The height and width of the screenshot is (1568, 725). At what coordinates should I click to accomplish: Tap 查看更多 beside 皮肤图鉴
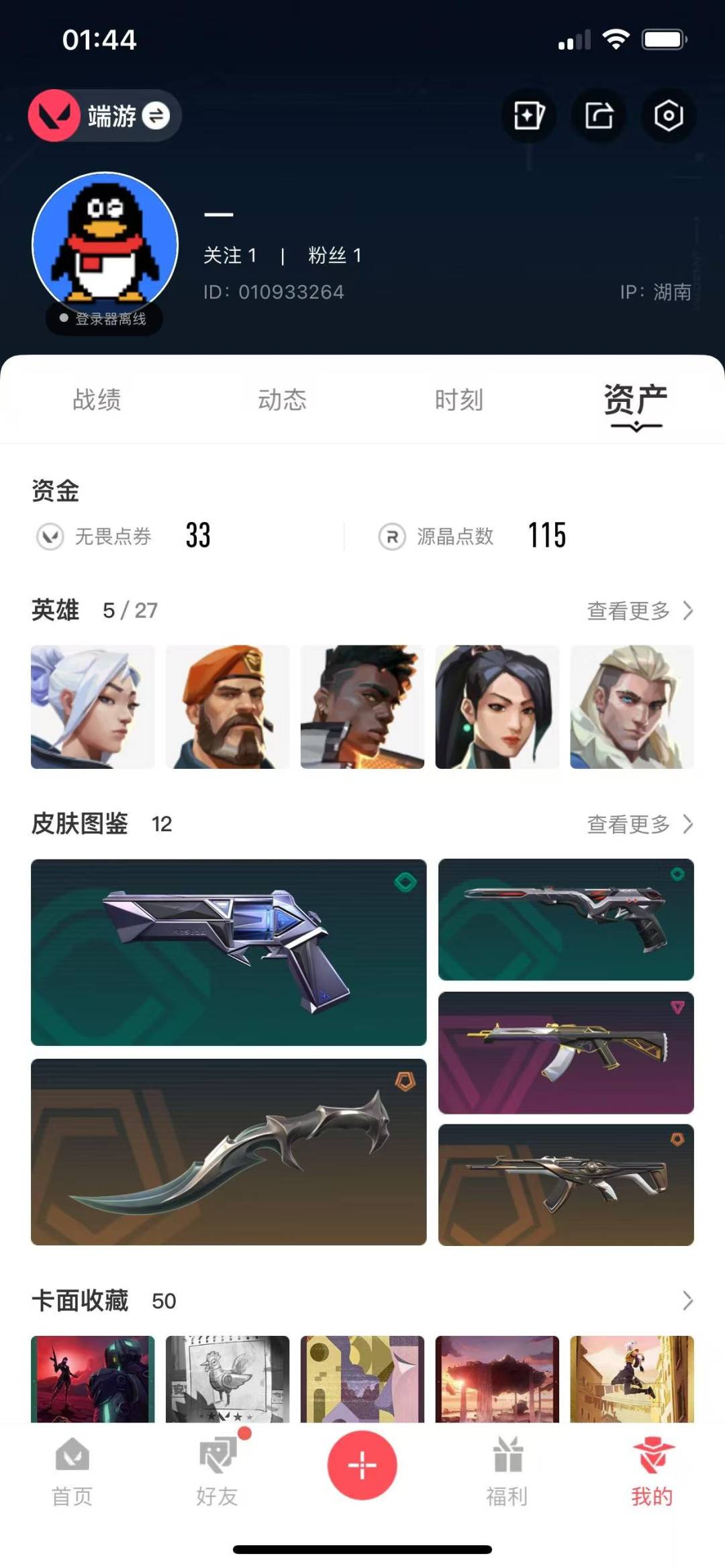pyautogui.click(x=639, y=824)
